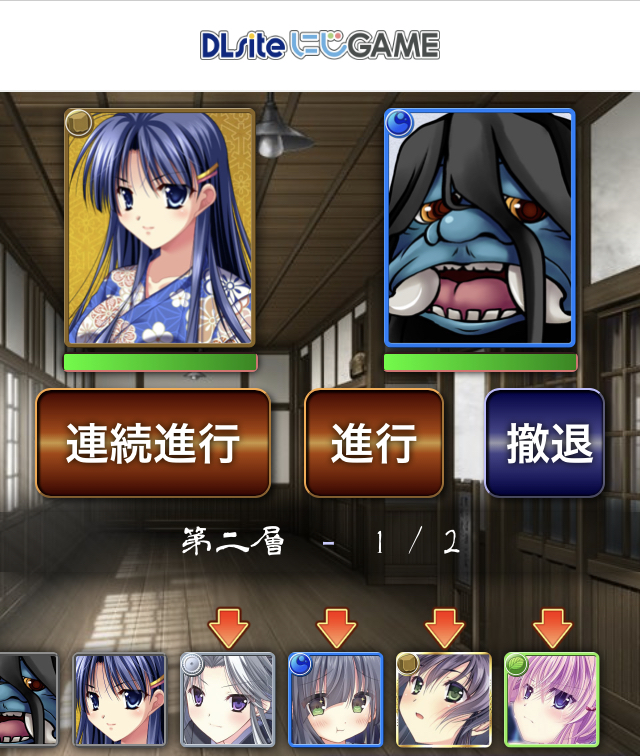The image size is (640, 756).
Task: Select the dark-haired portrait with gold frame
Action: click(x=444, y=701)
